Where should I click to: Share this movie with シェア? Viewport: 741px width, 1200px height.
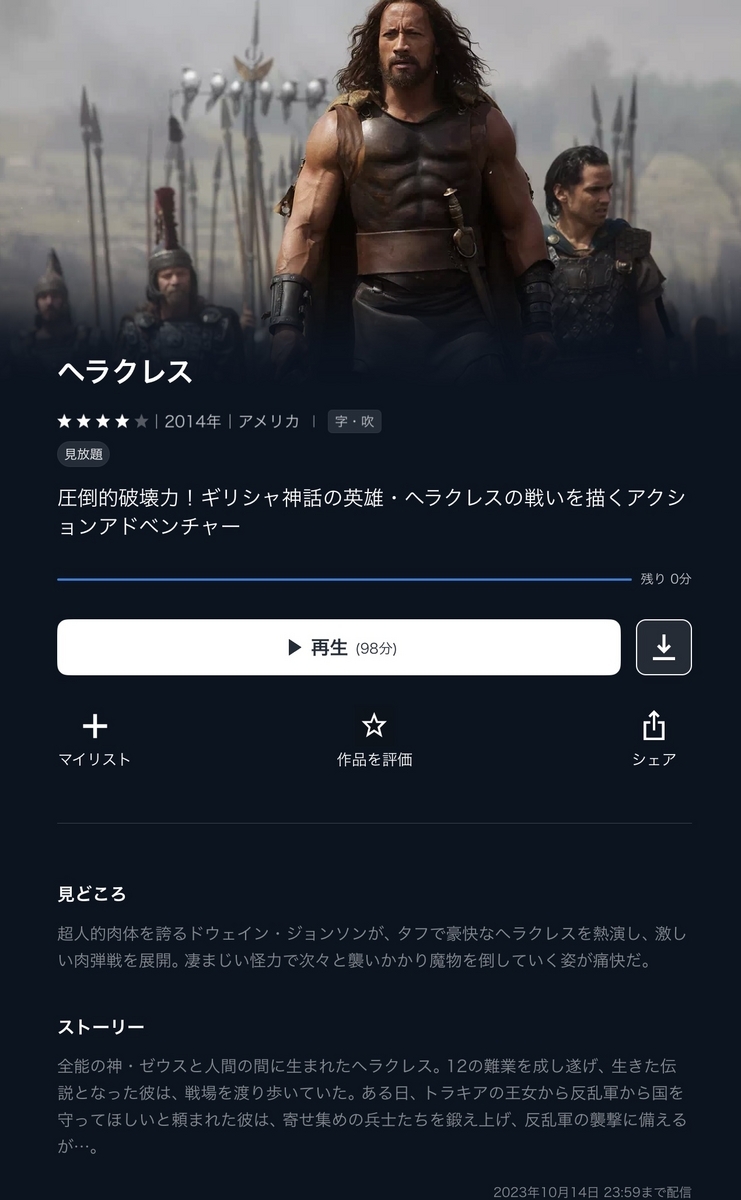[x=654, y=738]
